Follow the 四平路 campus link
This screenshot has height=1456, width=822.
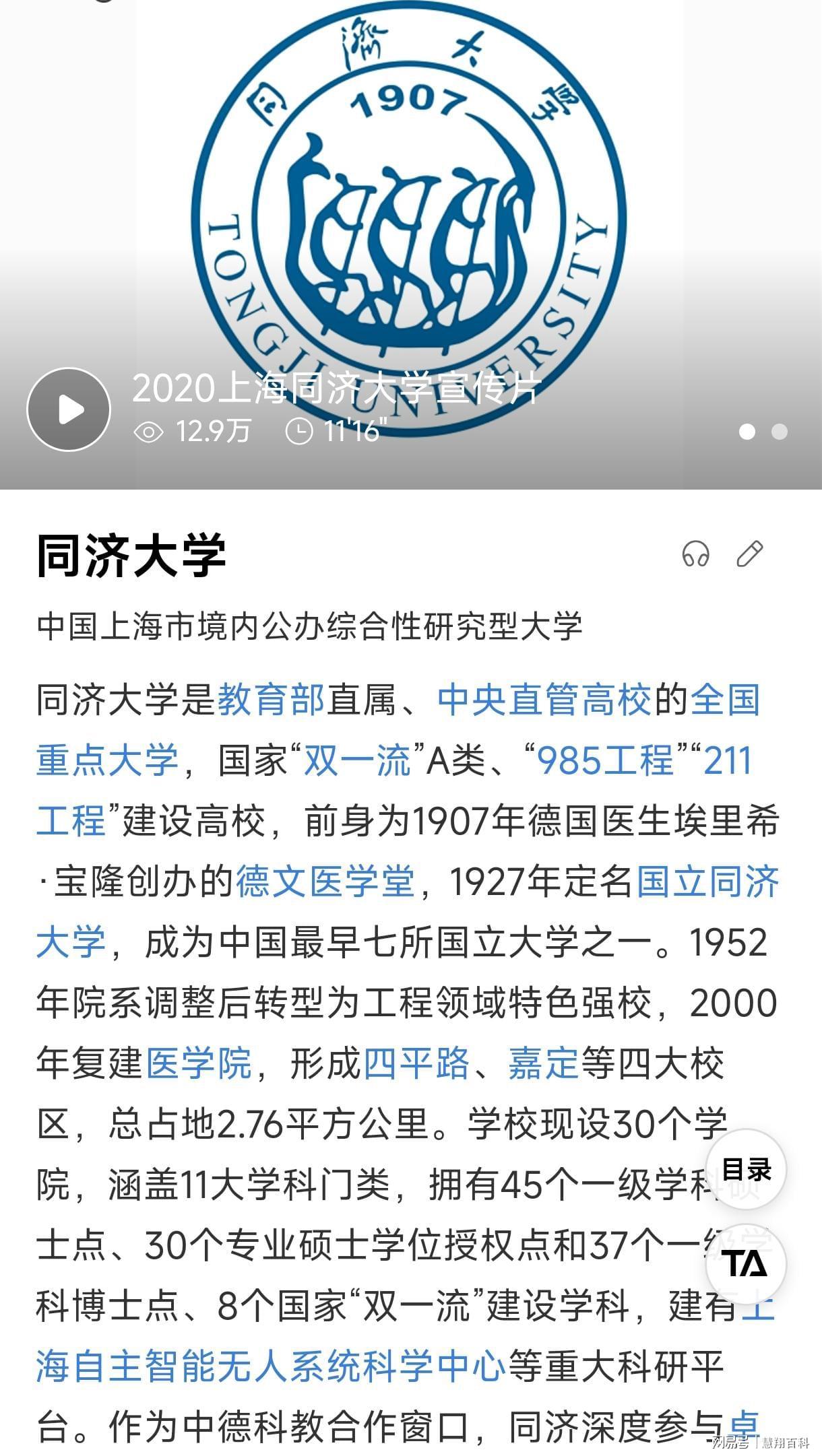416,1063
